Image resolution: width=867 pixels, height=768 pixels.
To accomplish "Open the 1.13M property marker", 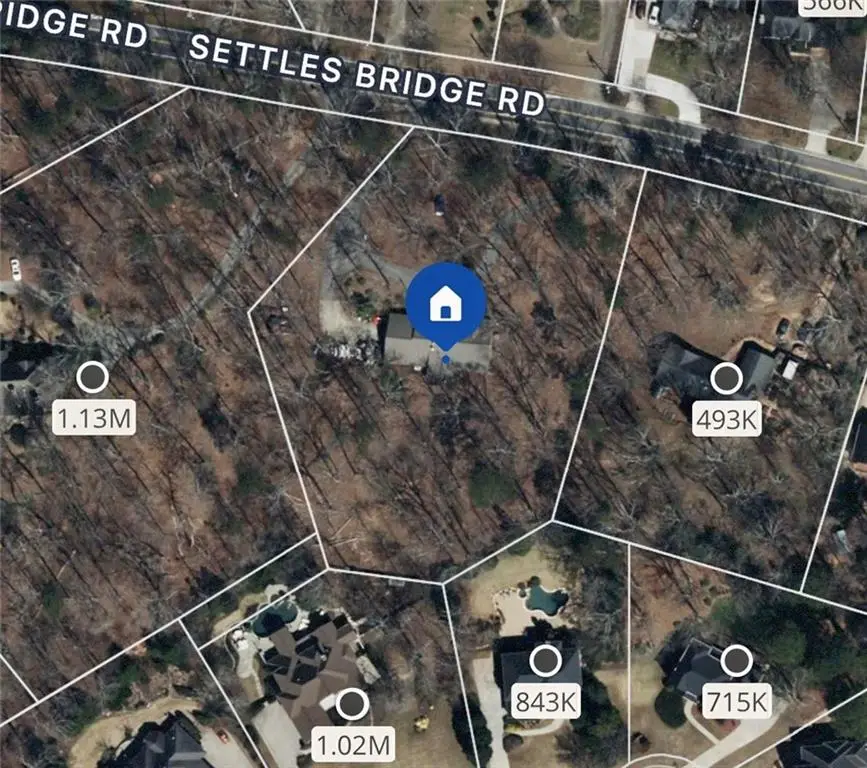I will (x=93, y=378).
